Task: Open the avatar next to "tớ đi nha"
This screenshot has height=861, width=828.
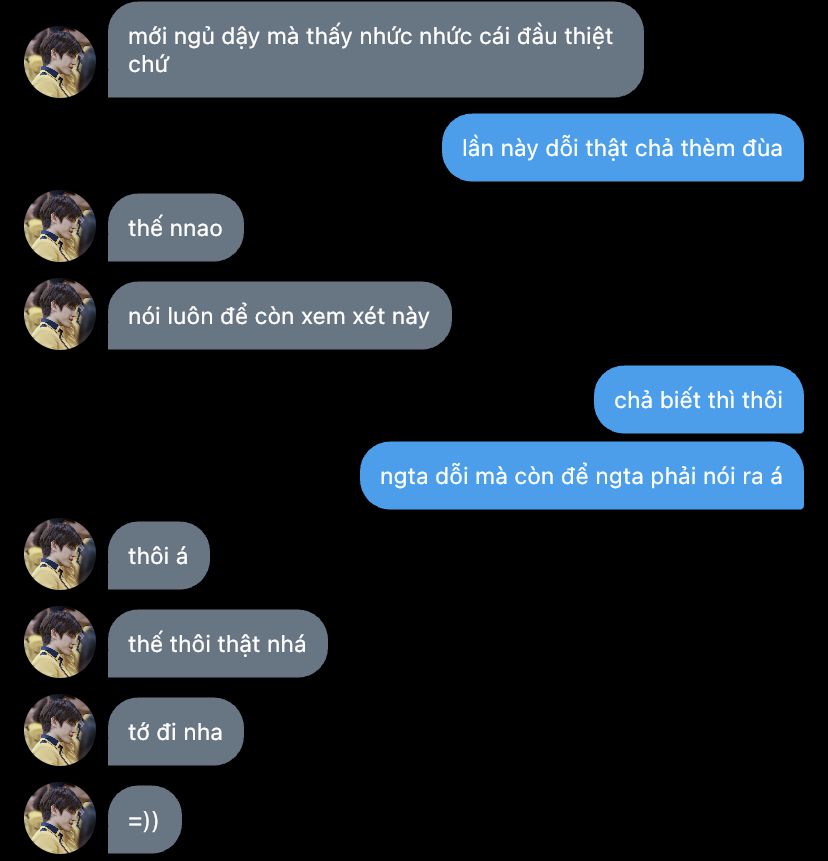Action: 59,731
